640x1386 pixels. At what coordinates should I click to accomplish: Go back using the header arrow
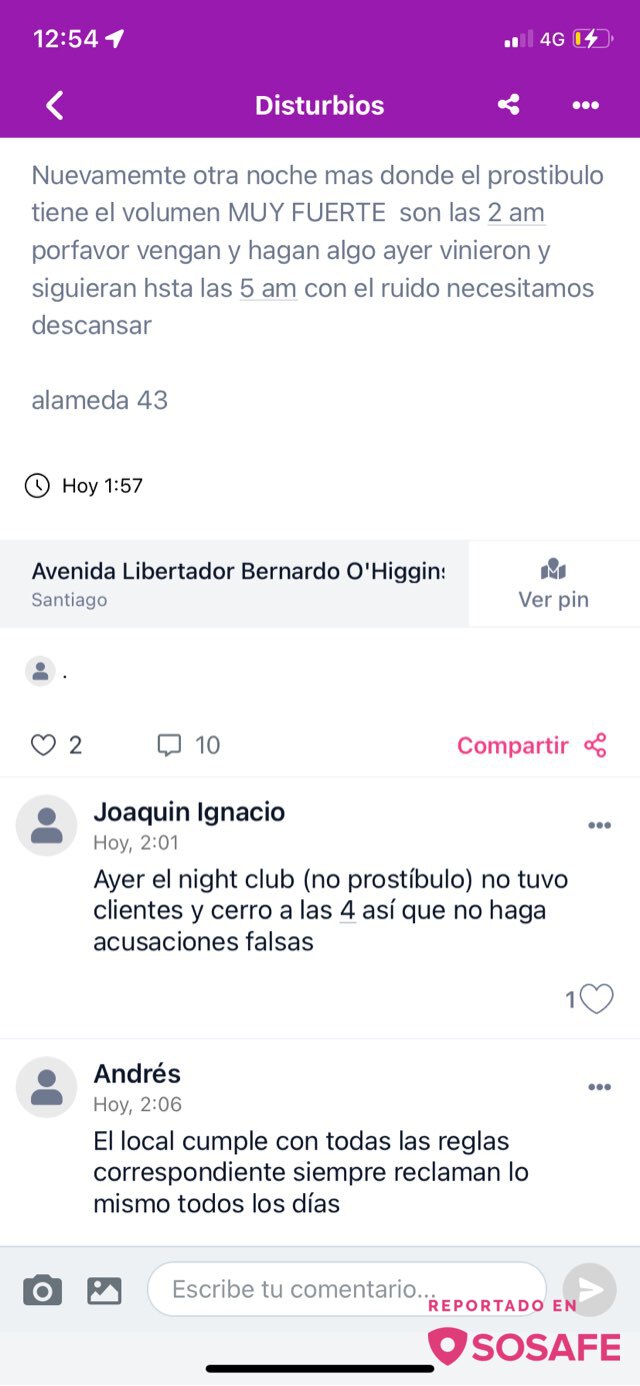click(55, 105)
